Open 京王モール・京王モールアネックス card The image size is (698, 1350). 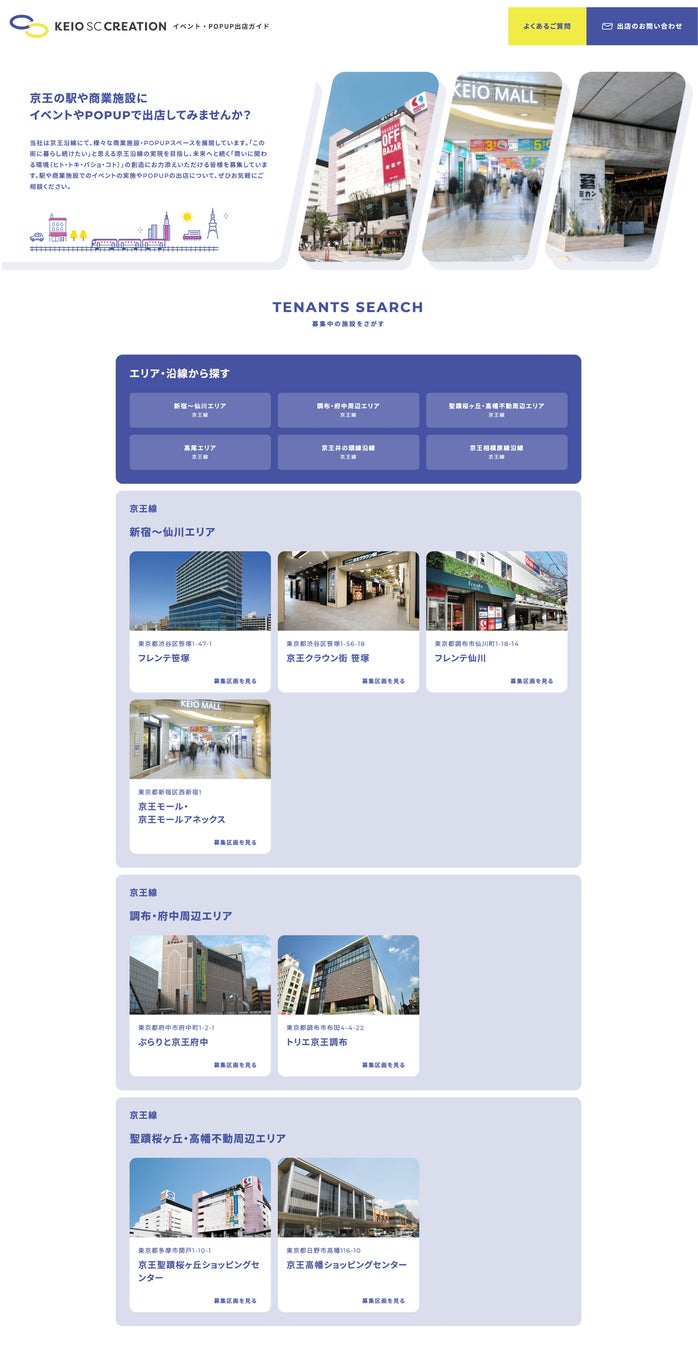click(x=200, y=775)
